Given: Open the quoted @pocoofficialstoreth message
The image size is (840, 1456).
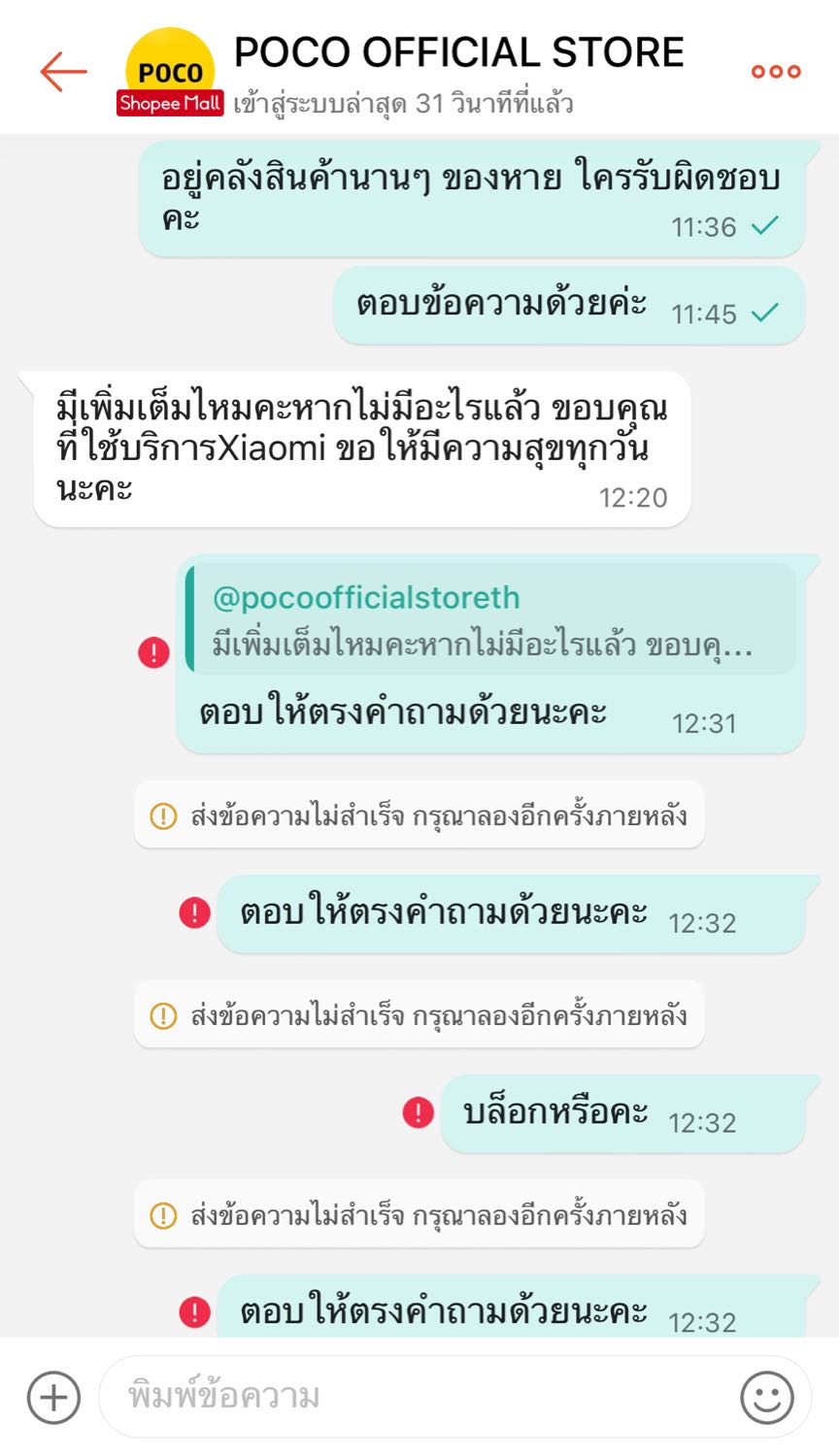Looking at the screenshot, I should click(x=490, y=619).
